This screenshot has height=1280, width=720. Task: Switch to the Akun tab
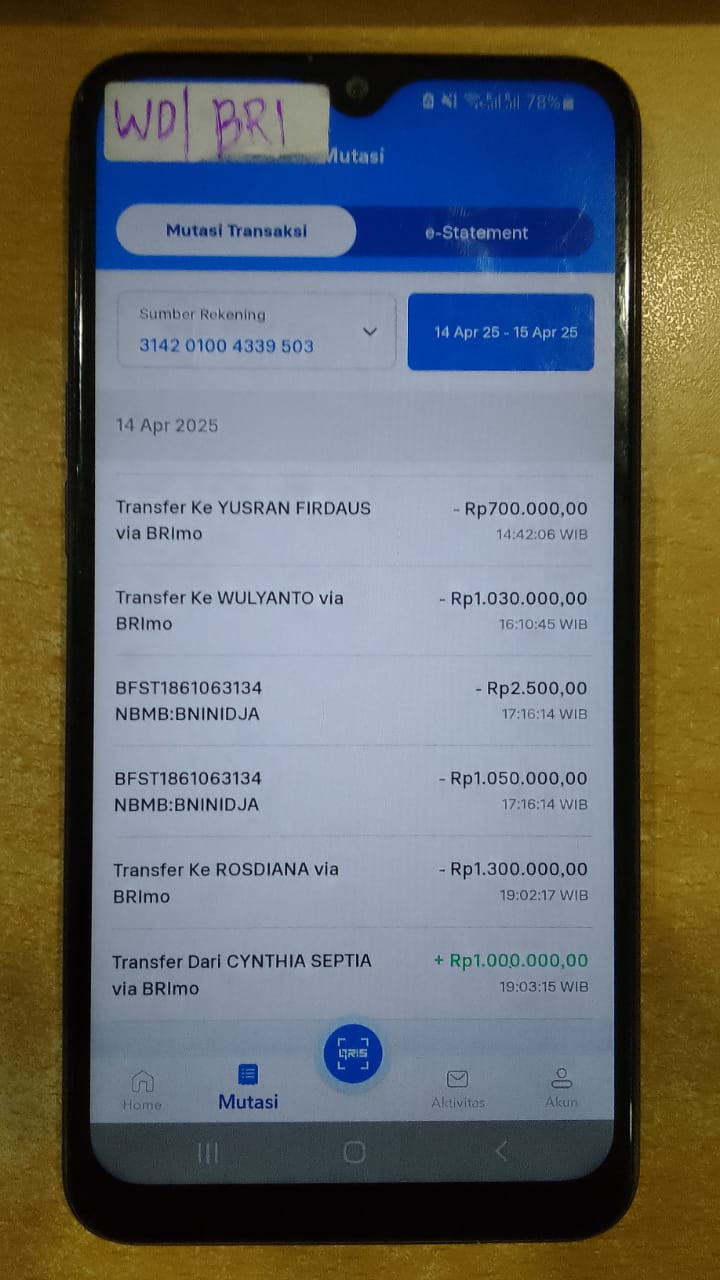(561, 1088)
